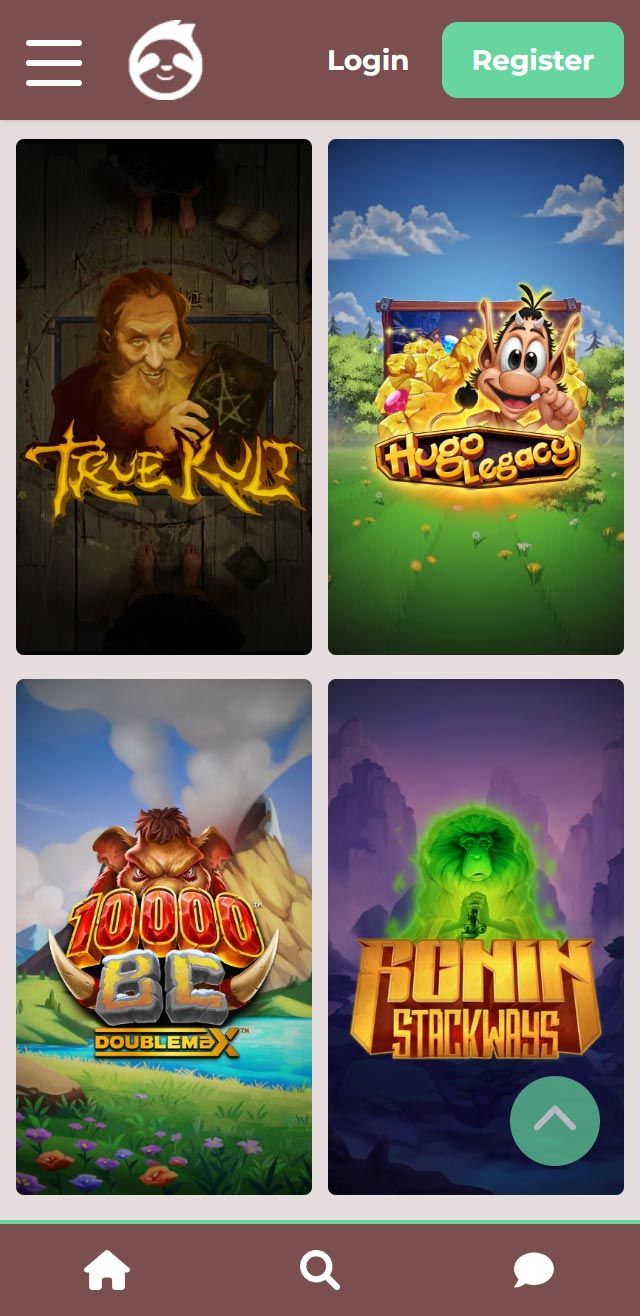
Task: Open the Login page
Action: (368, 61)
